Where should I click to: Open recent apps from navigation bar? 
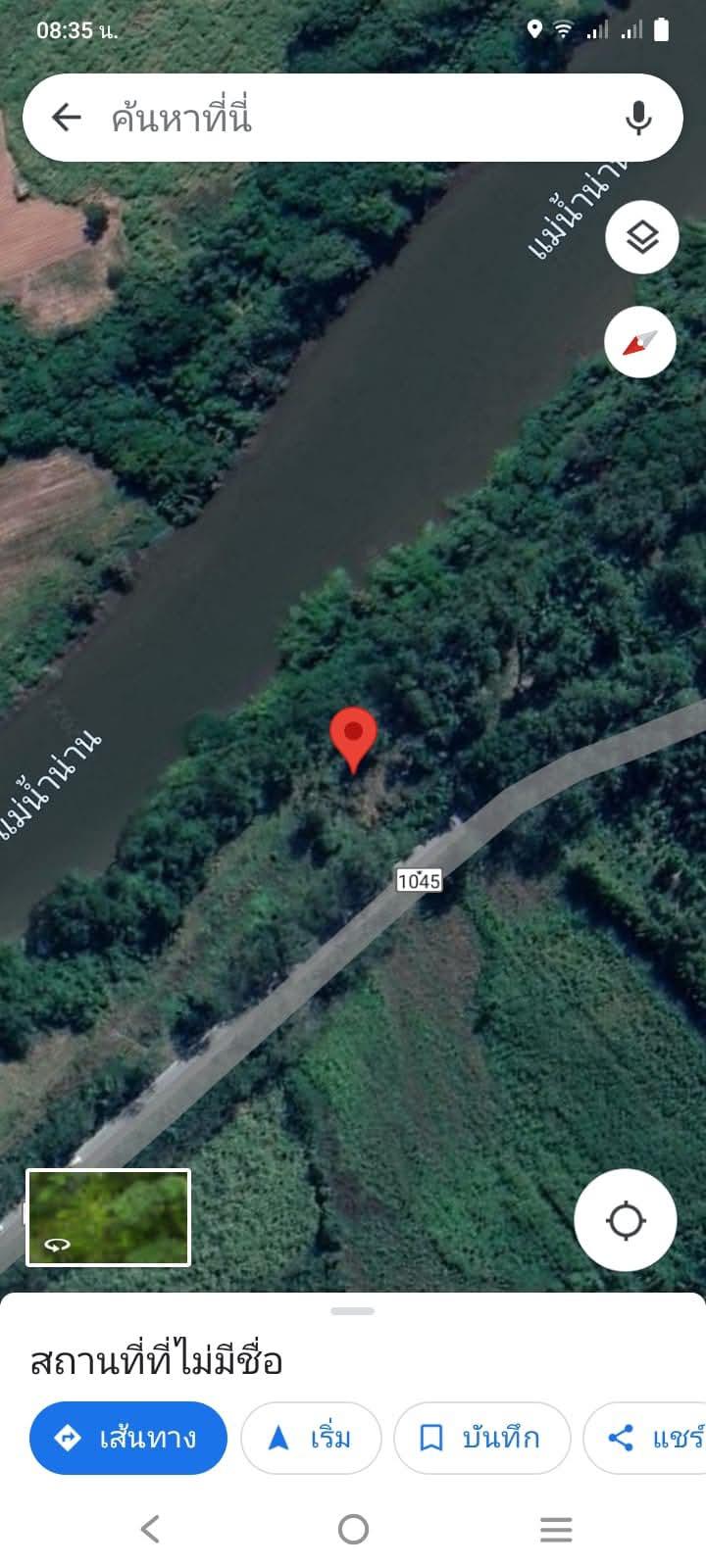(556, 1529)
